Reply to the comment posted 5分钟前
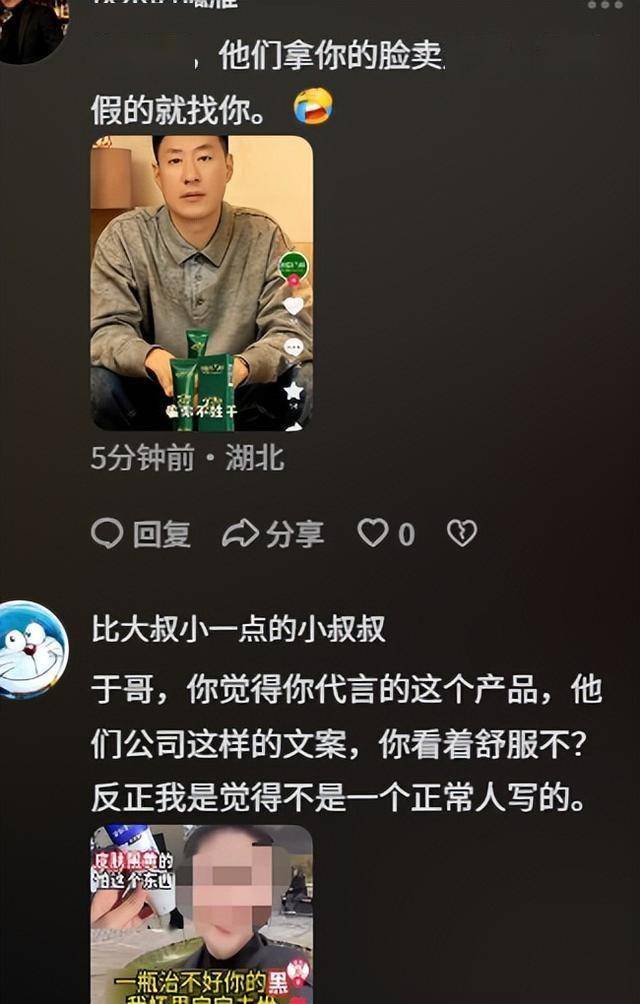 pyautogui.click(x=141, y=534)
